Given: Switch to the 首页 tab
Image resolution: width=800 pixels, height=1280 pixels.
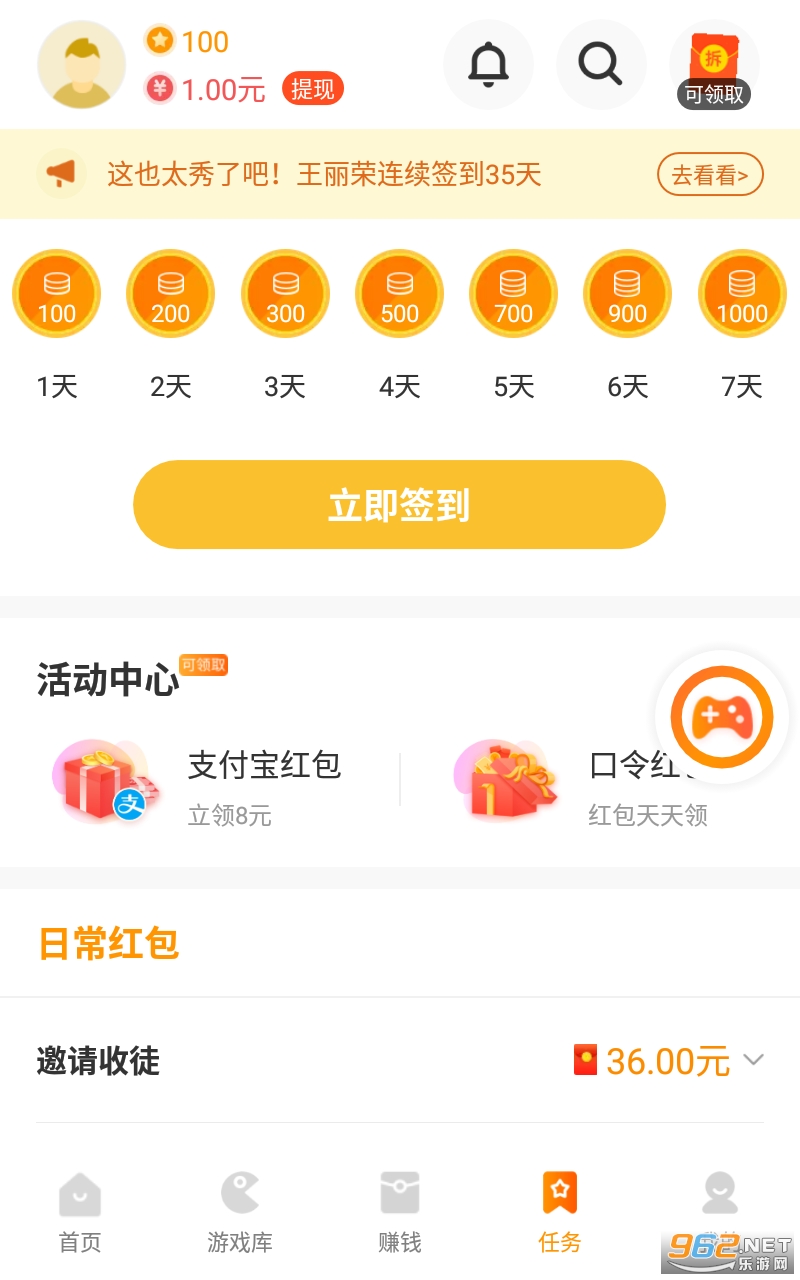Looking at the screenshot, I should (x=80, y=1212).
